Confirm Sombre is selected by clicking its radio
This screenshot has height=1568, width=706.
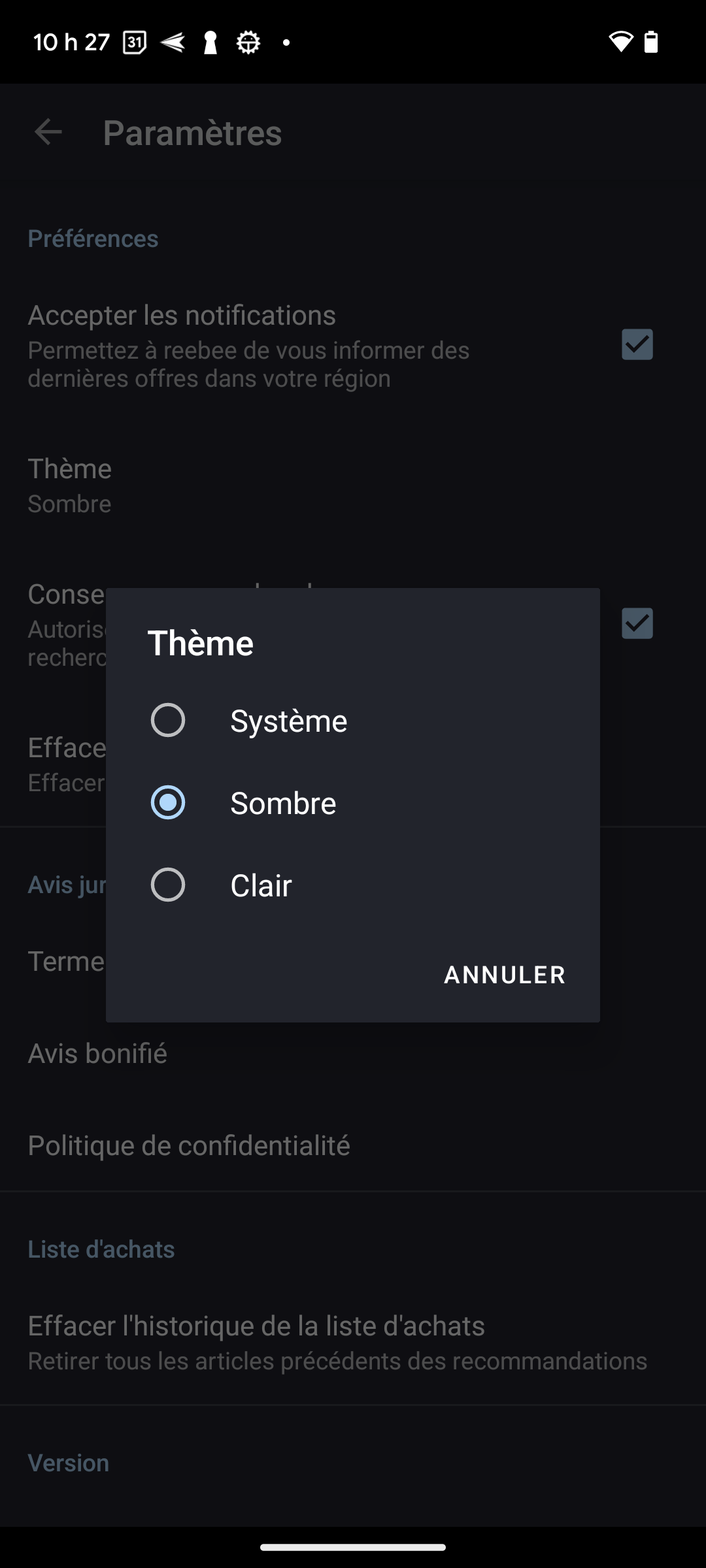click(168, 803)
